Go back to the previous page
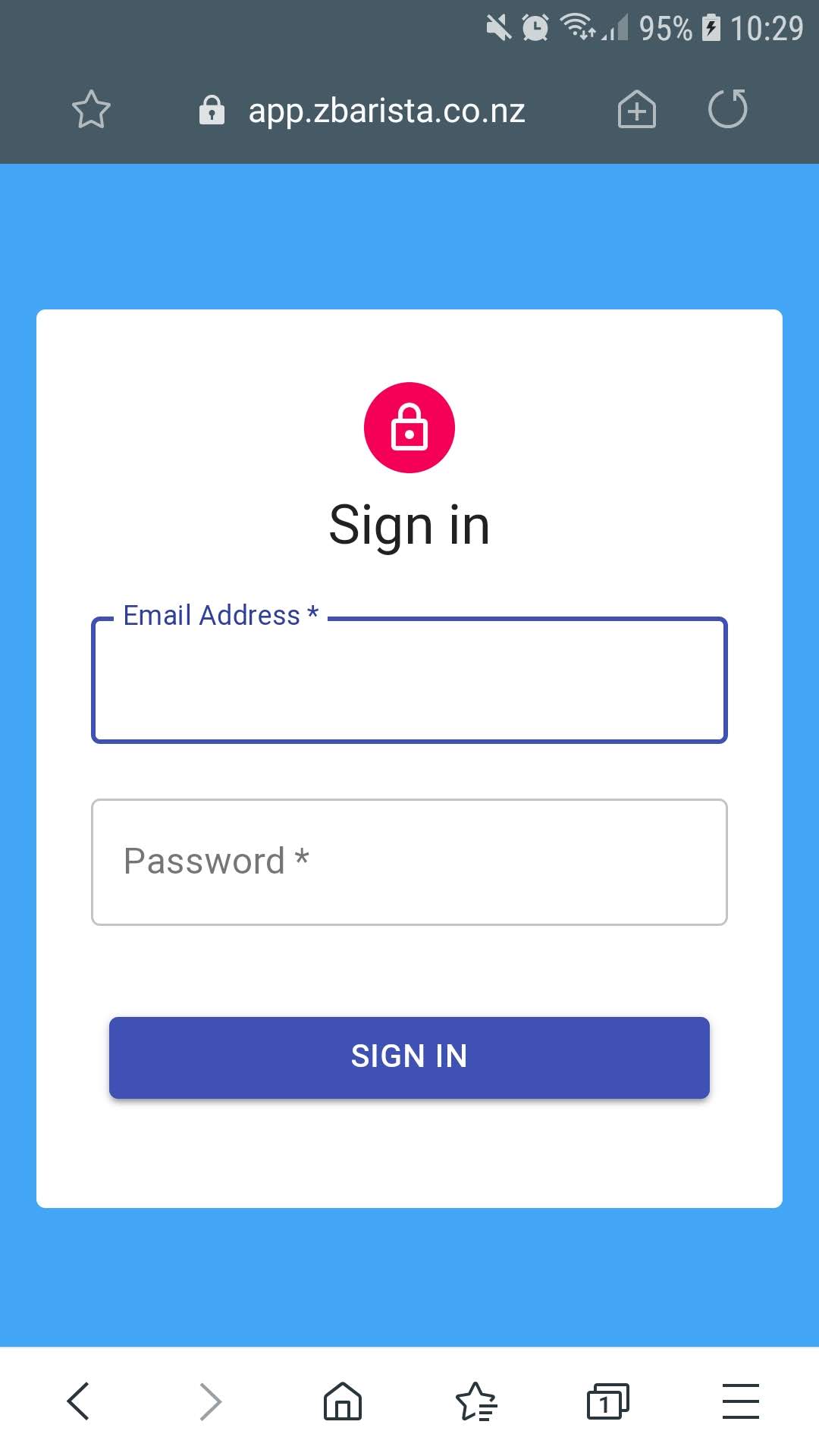 pyautogui.click(x=79, y=1401)
